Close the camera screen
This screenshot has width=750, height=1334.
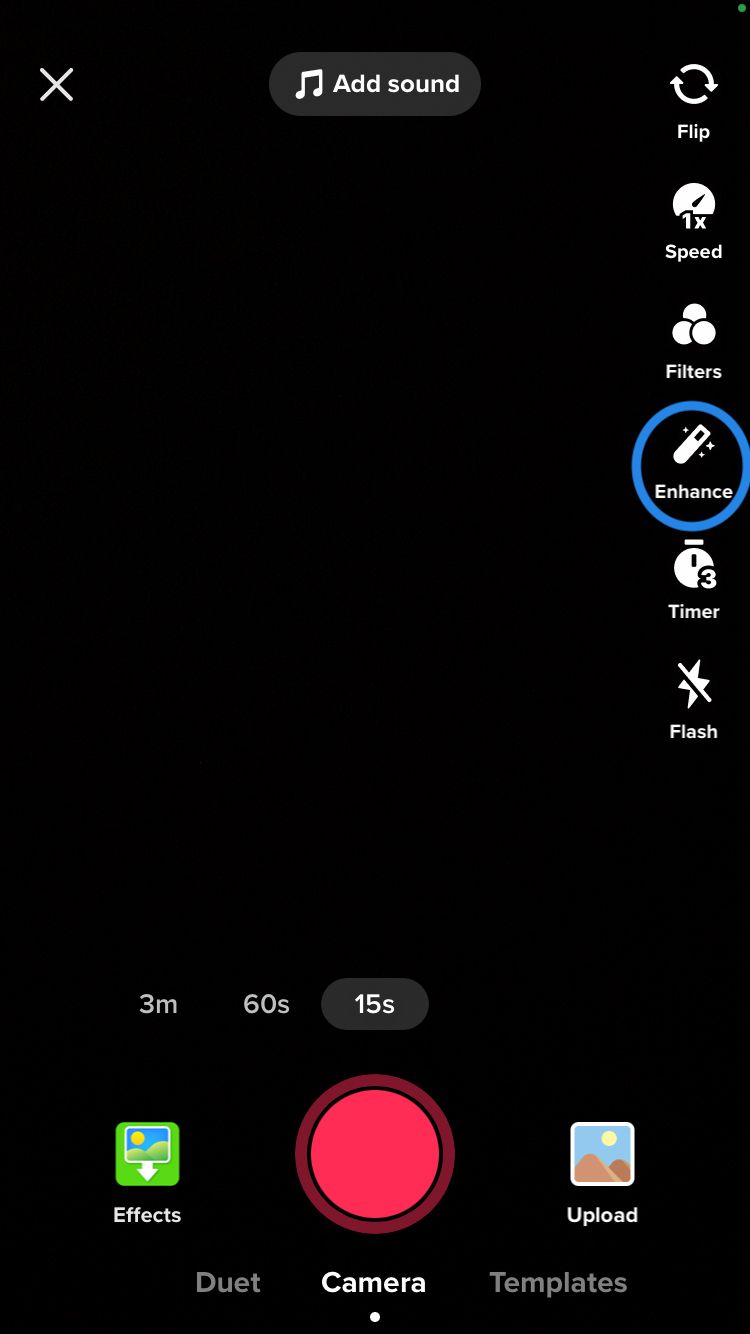[56, 85]
